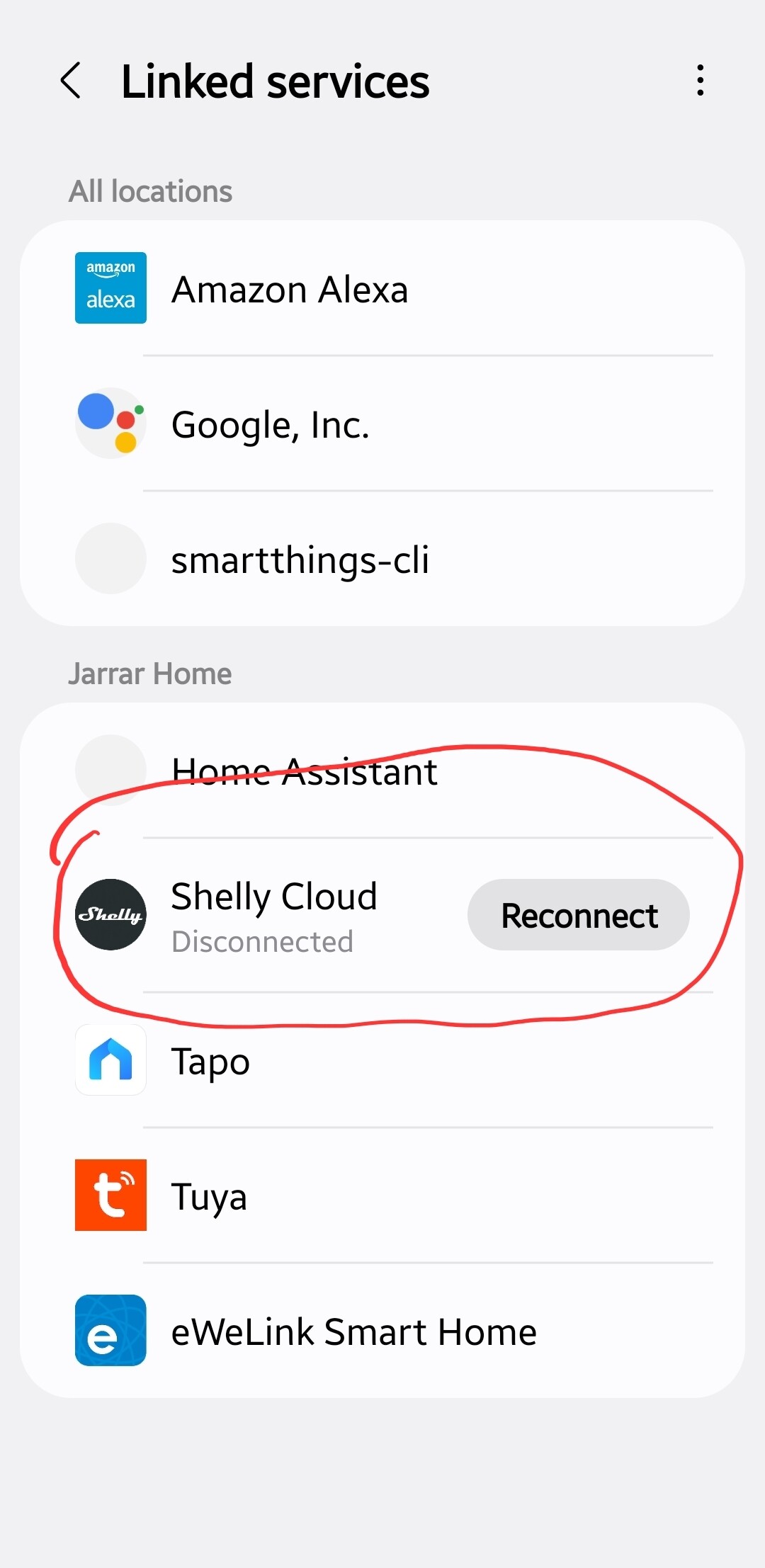Open the Tapo linked service
765x1568 pixels.
(x=382, y=1060)
